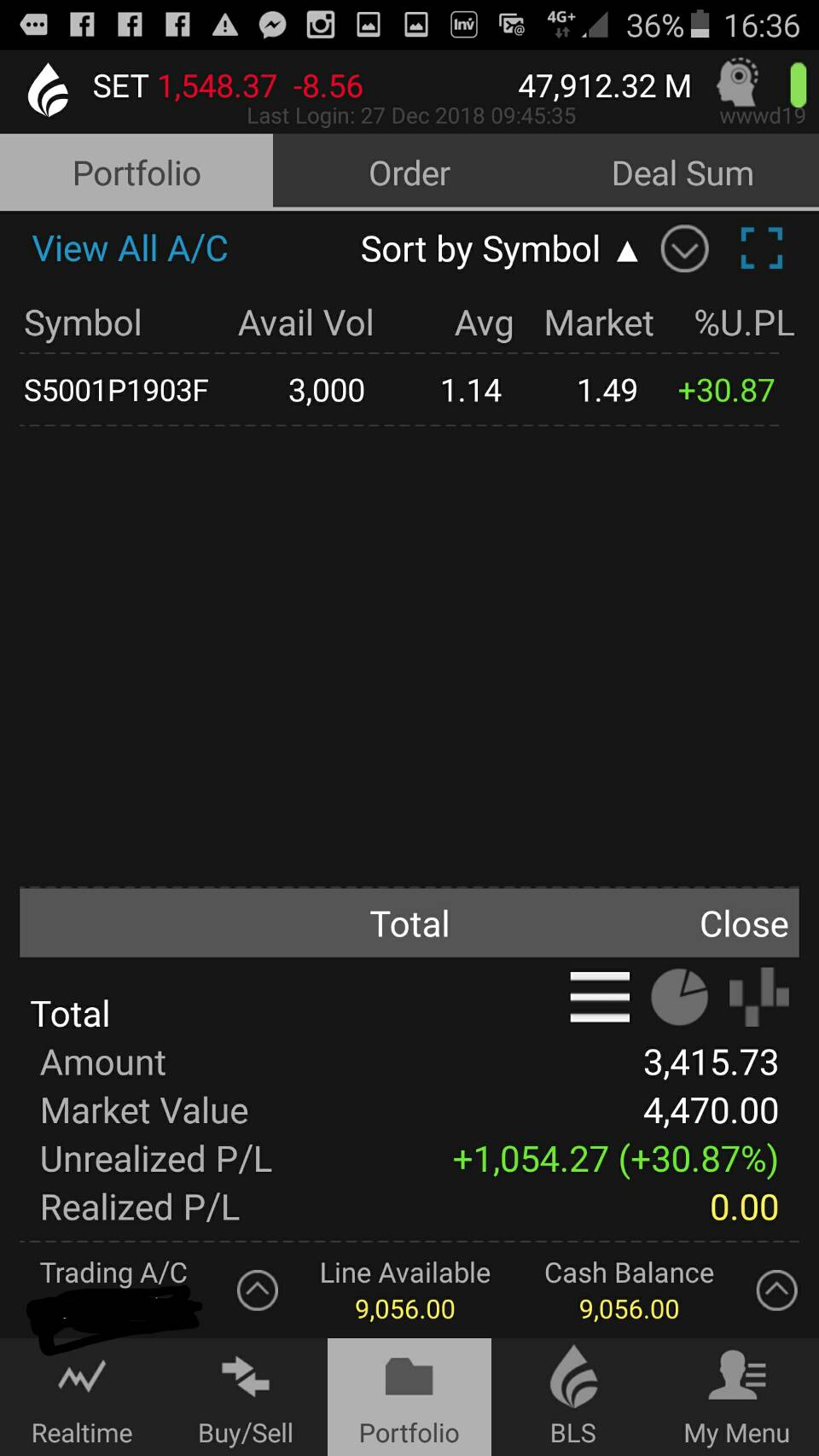Open the user profile head icon
The image size is (819, 1456).
pos(738,84)
